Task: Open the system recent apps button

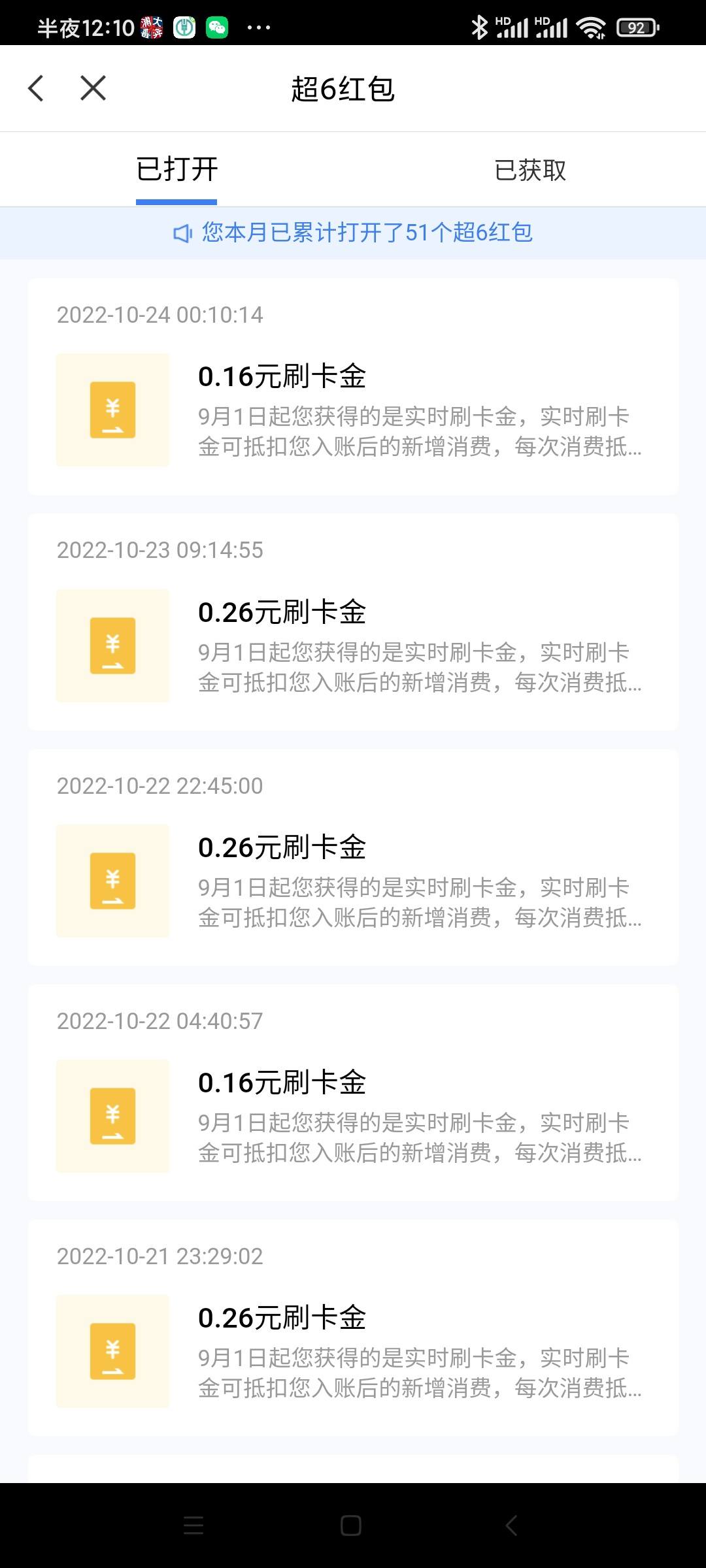Action: 193,1526
